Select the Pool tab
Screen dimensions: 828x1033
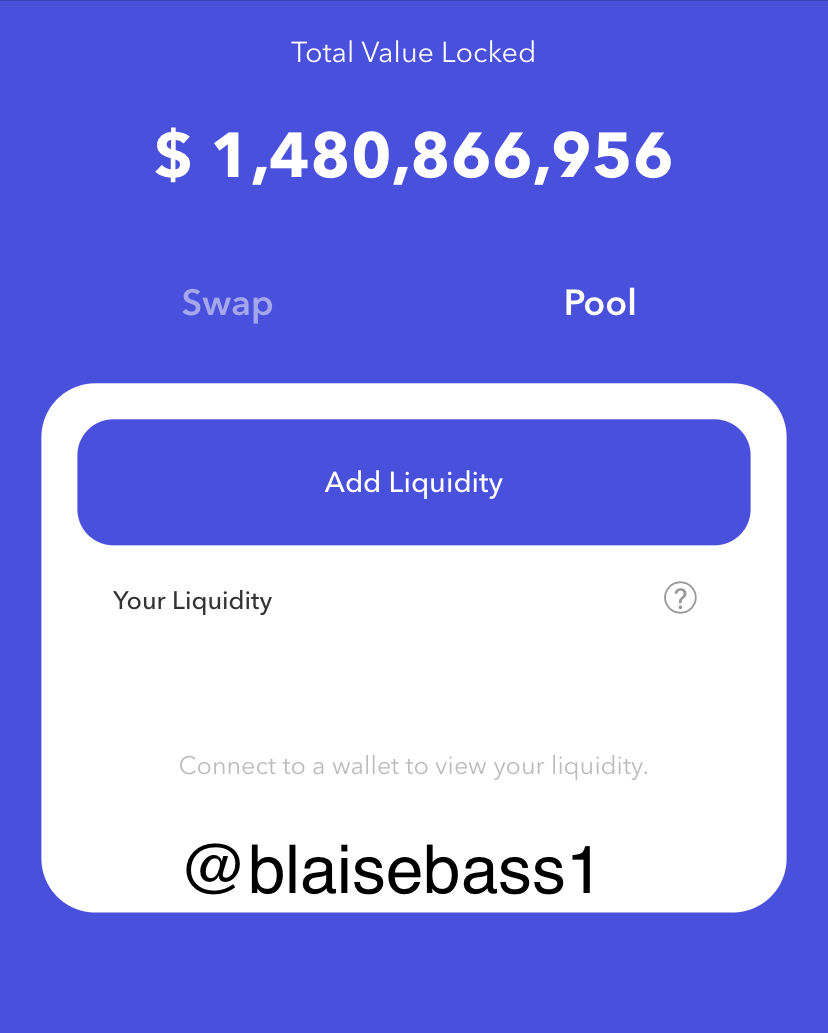[x=600, y=302]
